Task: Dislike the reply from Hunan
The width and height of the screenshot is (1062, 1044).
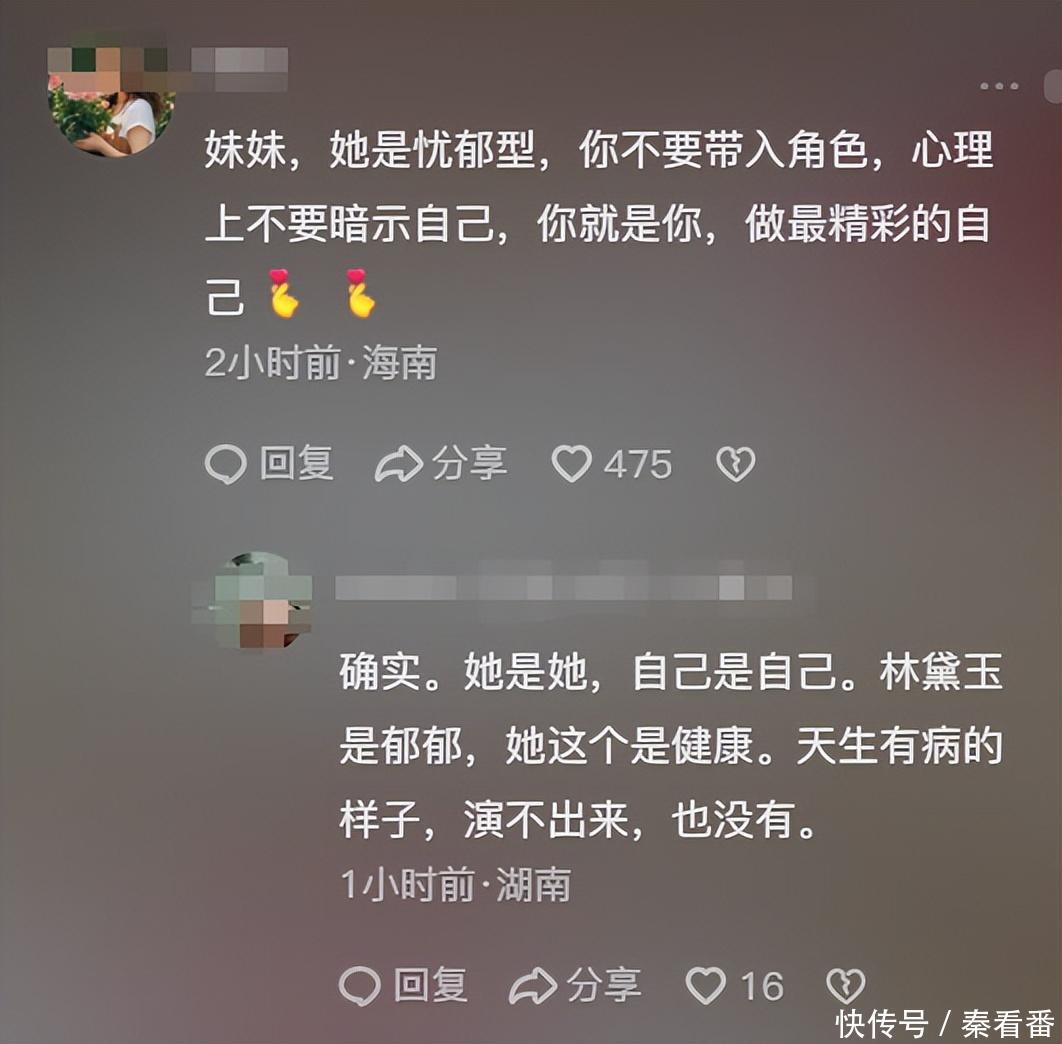Action: coord(846,986)
